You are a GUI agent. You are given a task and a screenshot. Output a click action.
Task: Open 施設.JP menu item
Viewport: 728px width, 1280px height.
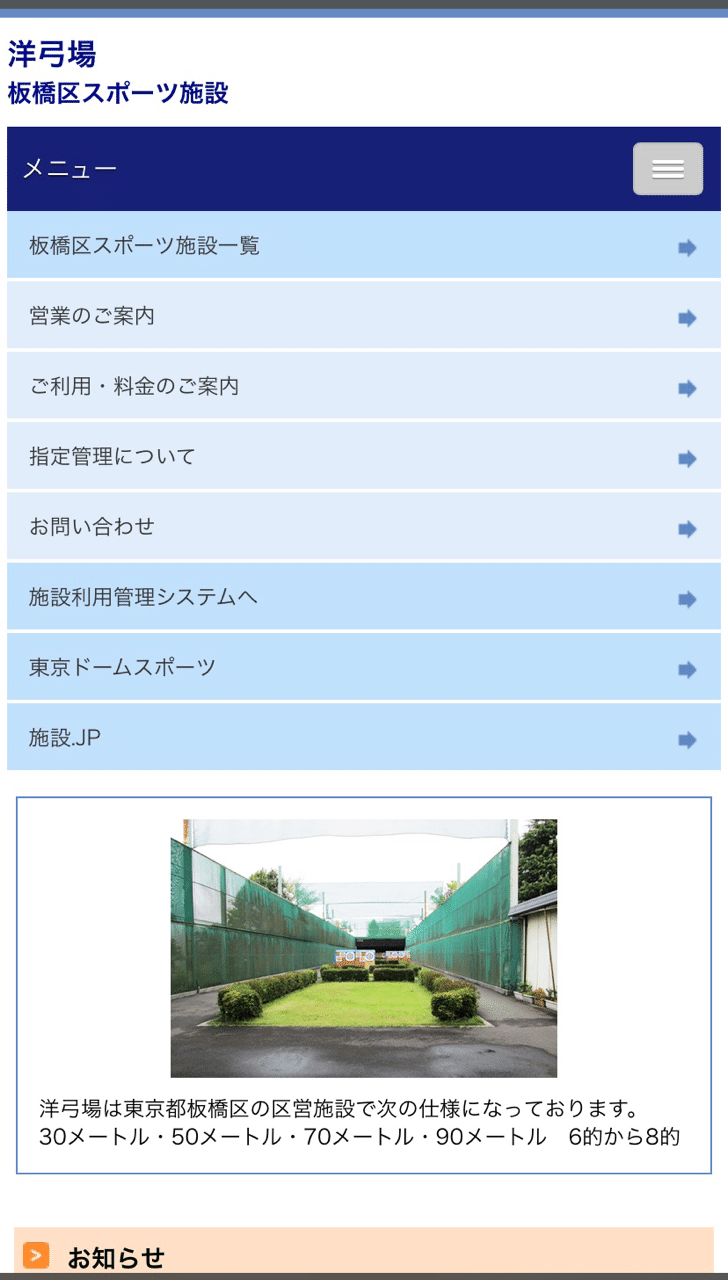pos(364,738)
